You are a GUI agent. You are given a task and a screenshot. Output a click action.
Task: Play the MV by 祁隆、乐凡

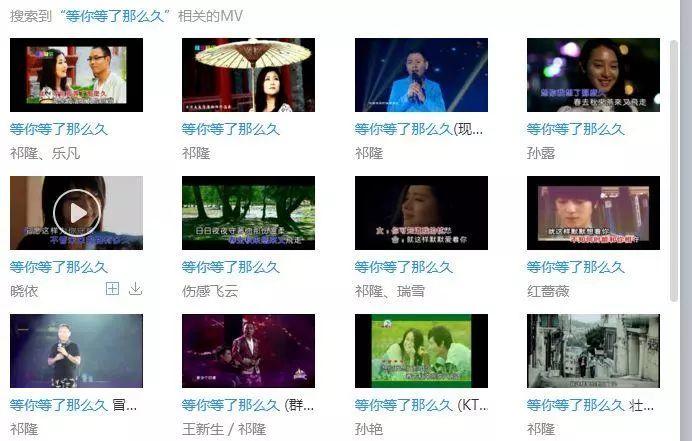(x=76, y=75)
